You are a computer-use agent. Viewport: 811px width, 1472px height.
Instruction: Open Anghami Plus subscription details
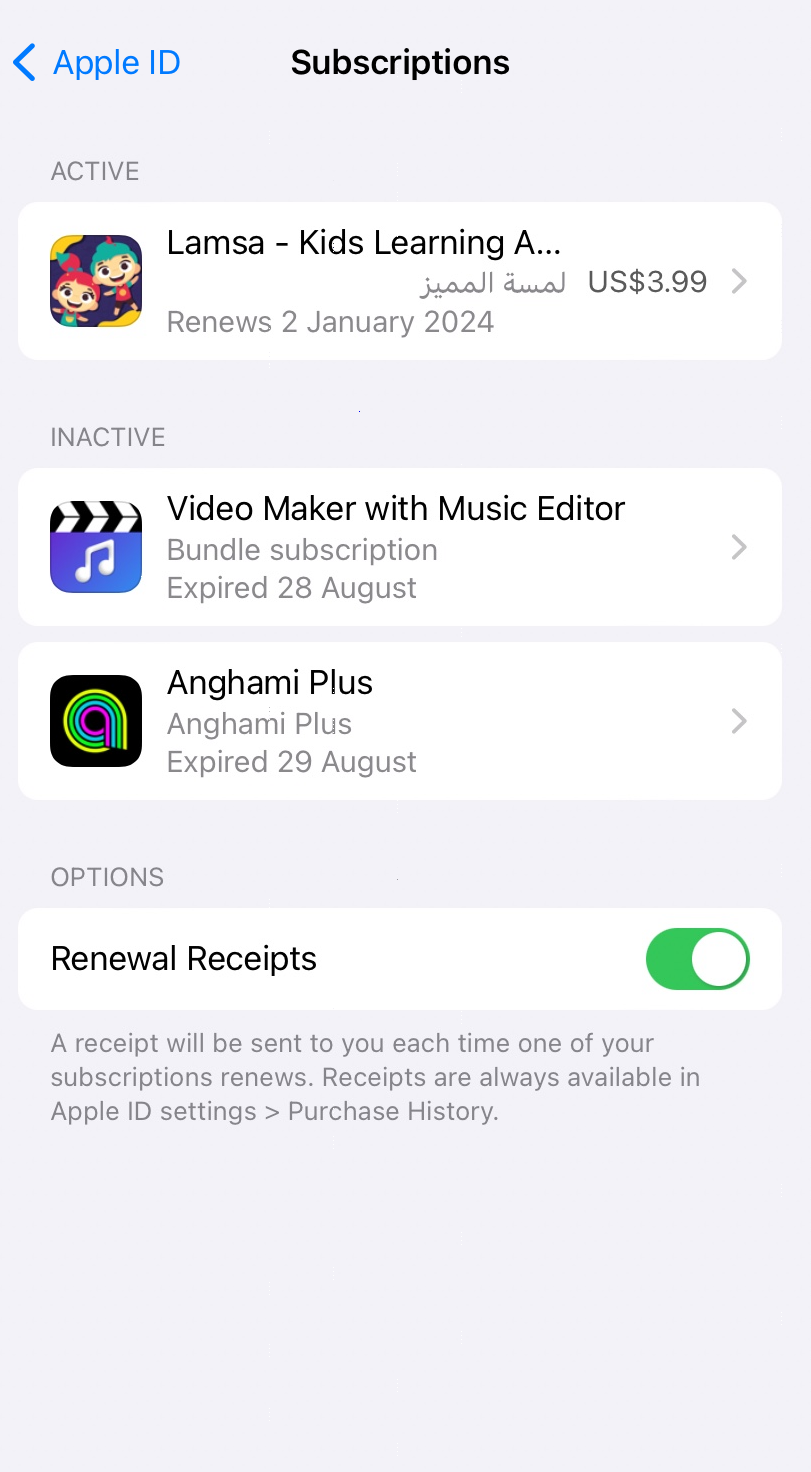tap(399, 721)
